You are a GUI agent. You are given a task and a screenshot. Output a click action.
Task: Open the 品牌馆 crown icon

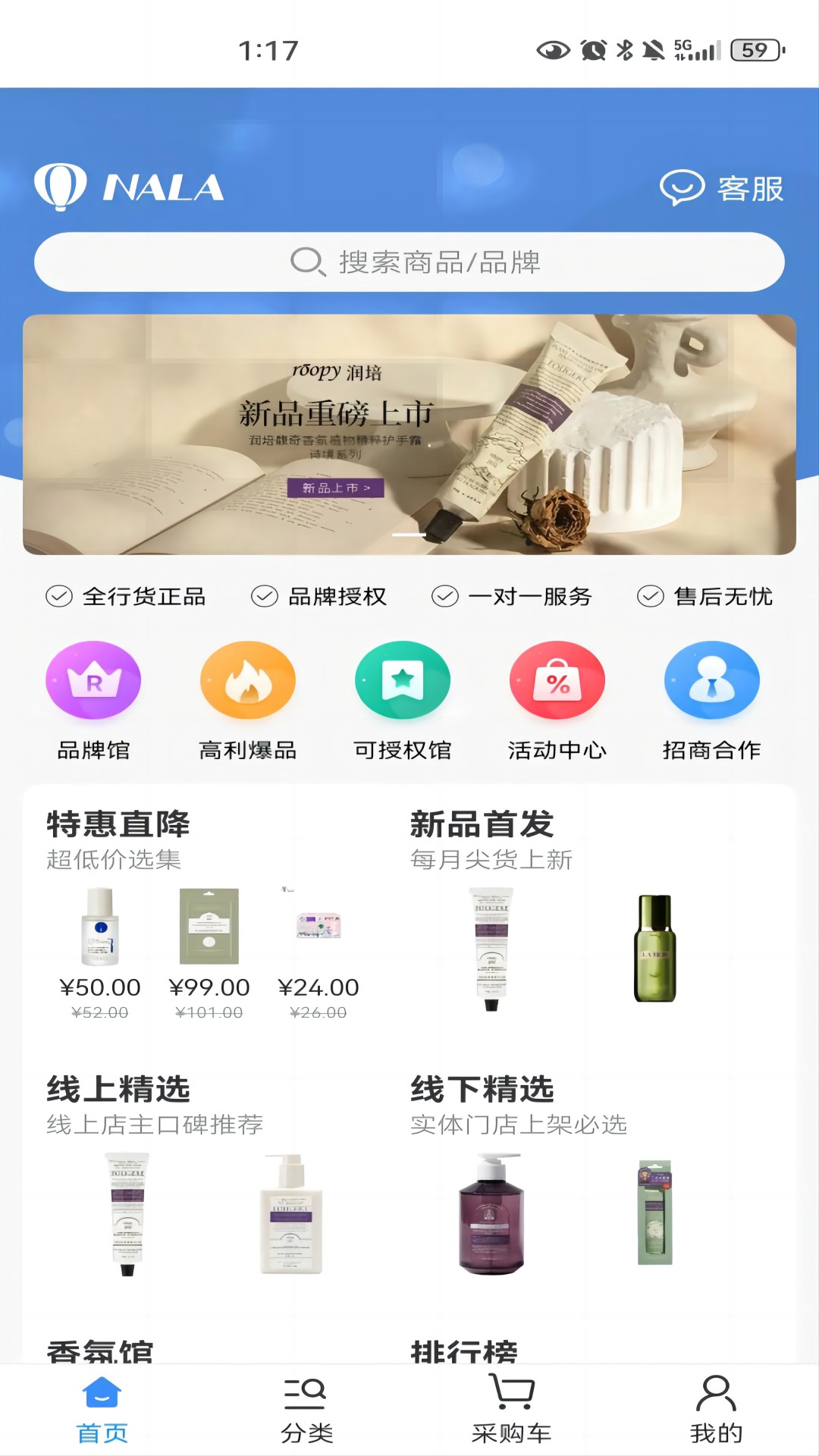[x=93, y=681]
